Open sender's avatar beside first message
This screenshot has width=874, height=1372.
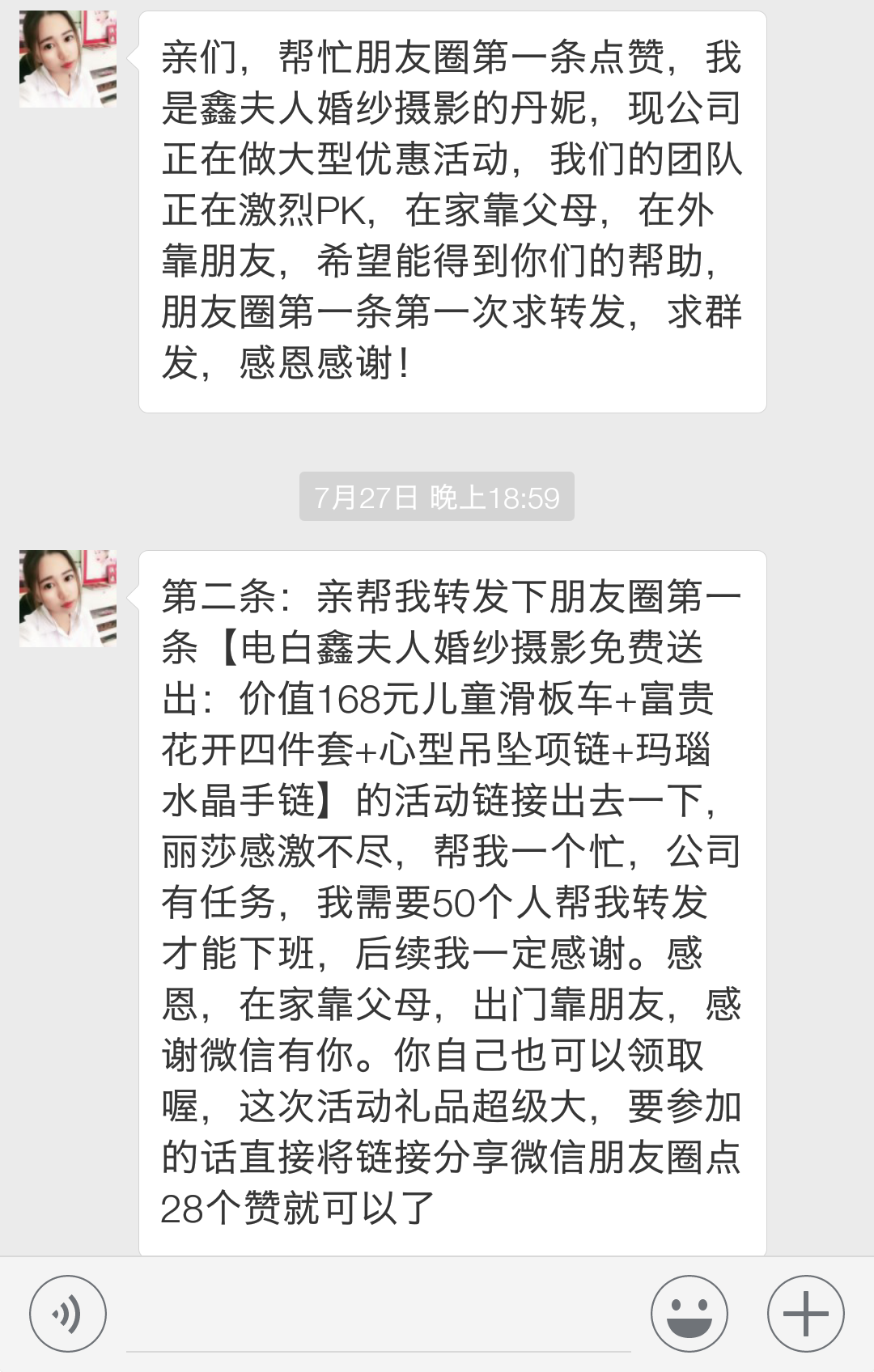coord(68,59)
